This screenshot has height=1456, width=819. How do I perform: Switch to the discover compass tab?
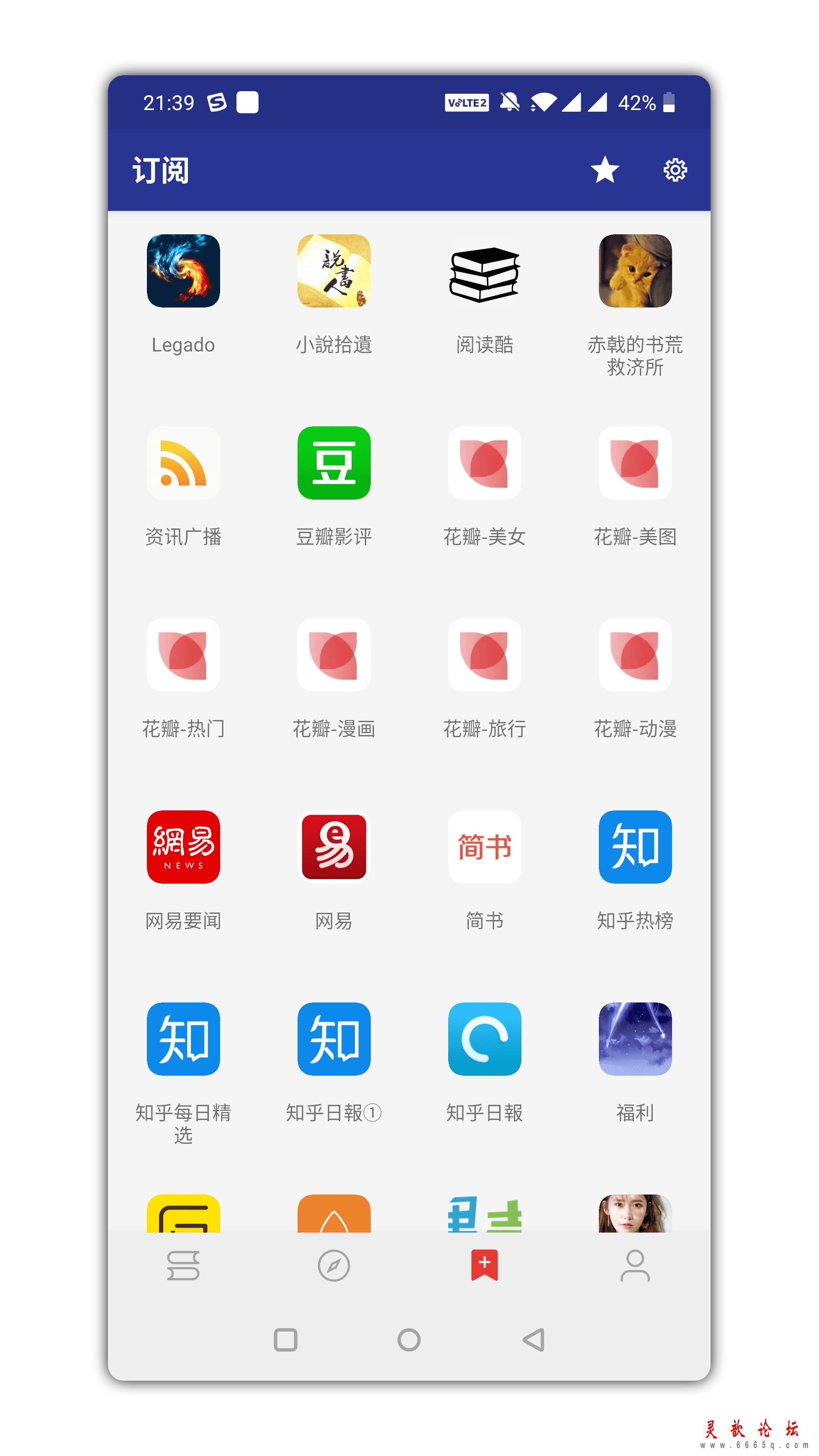tap(334, 1265)
